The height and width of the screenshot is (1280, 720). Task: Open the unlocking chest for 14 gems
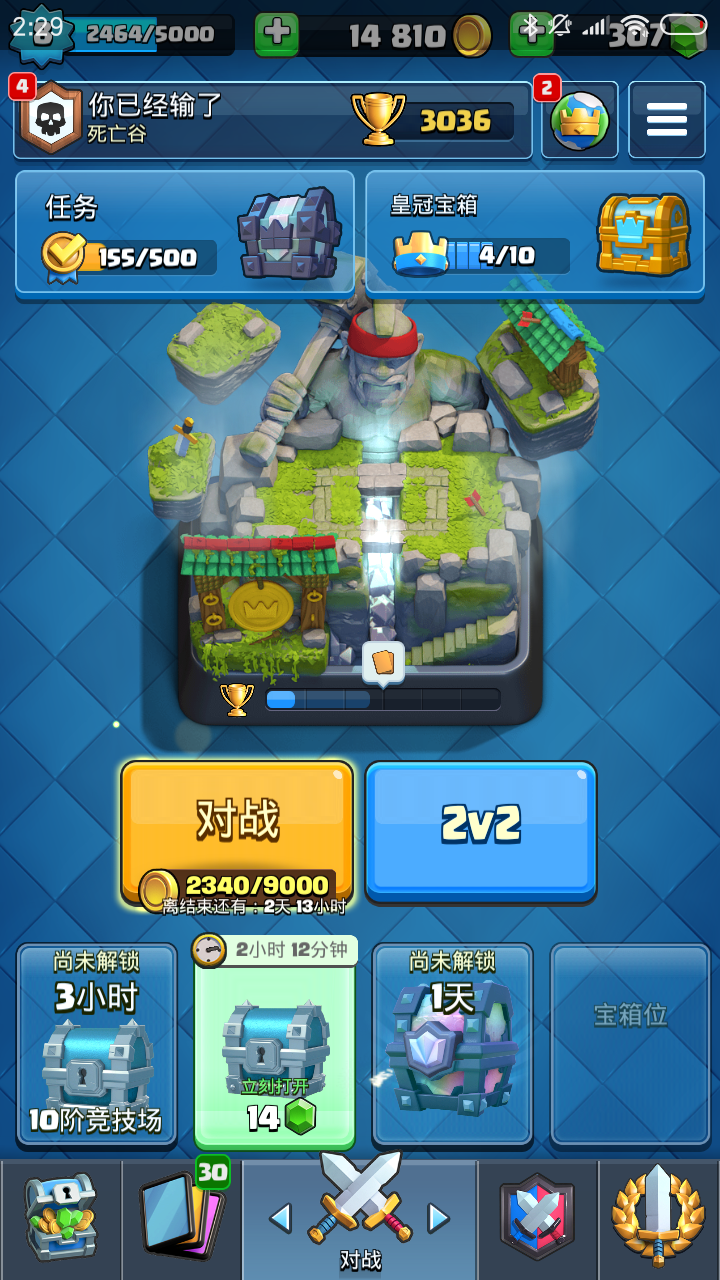click(275, 1042)
